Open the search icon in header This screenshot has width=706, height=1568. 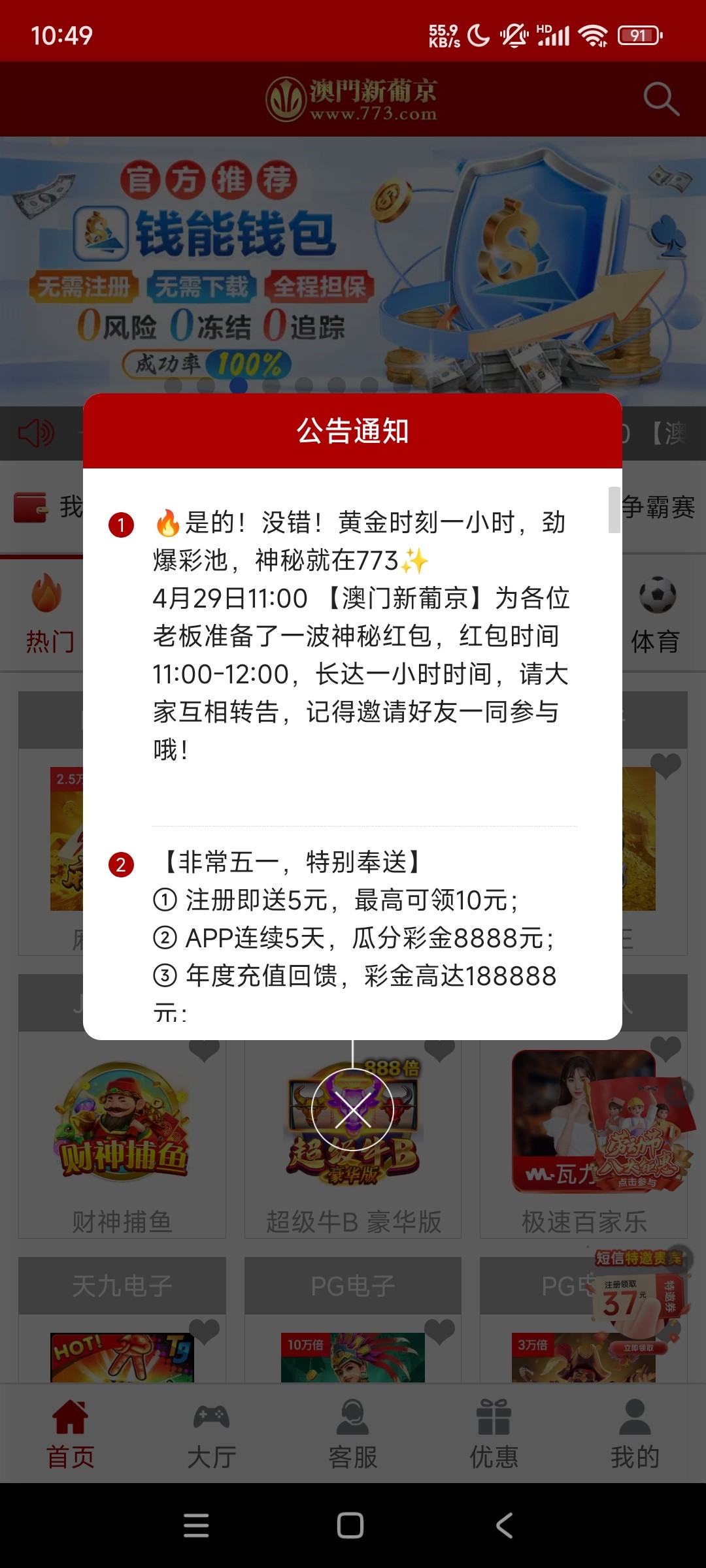click(660, 99)
